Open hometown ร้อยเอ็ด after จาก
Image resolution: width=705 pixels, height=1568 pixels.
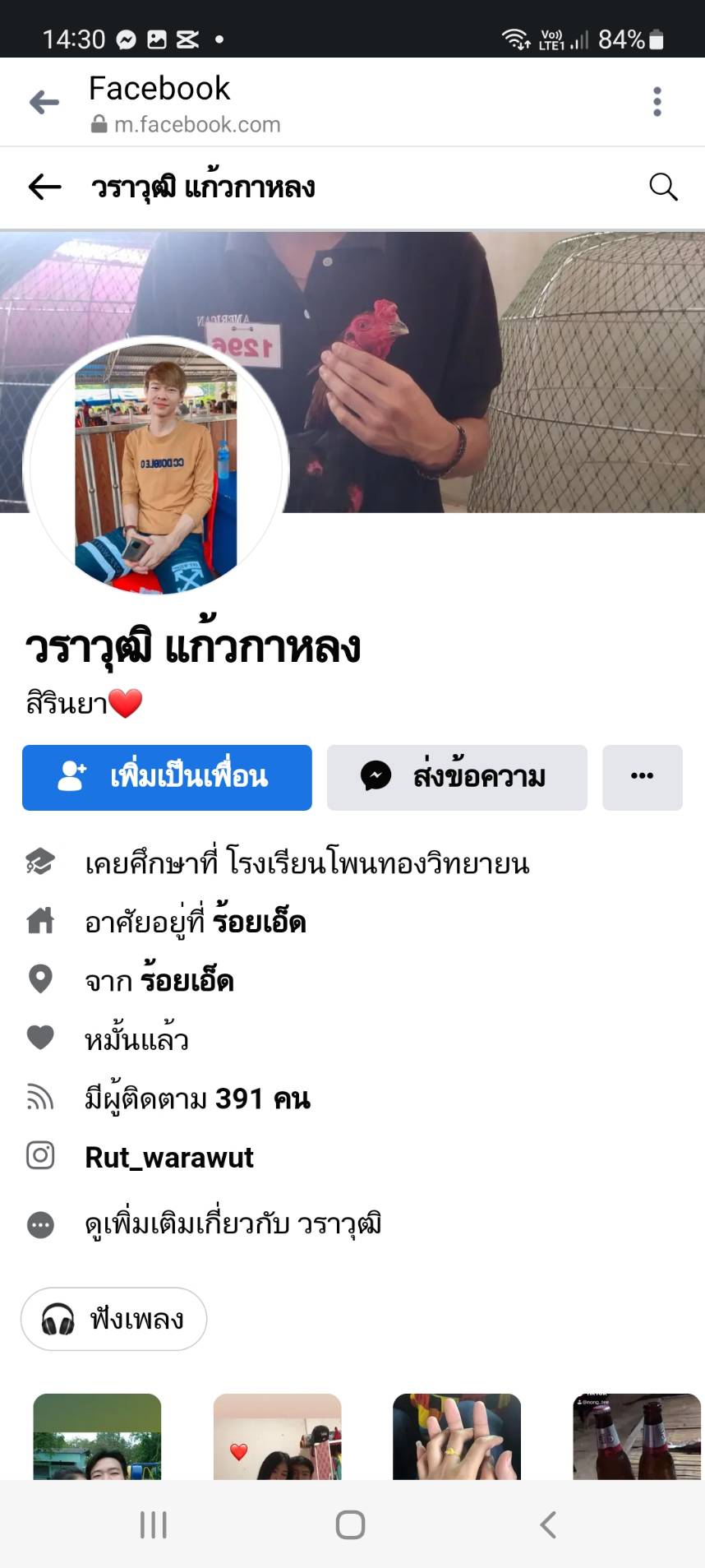click(187, 981)
